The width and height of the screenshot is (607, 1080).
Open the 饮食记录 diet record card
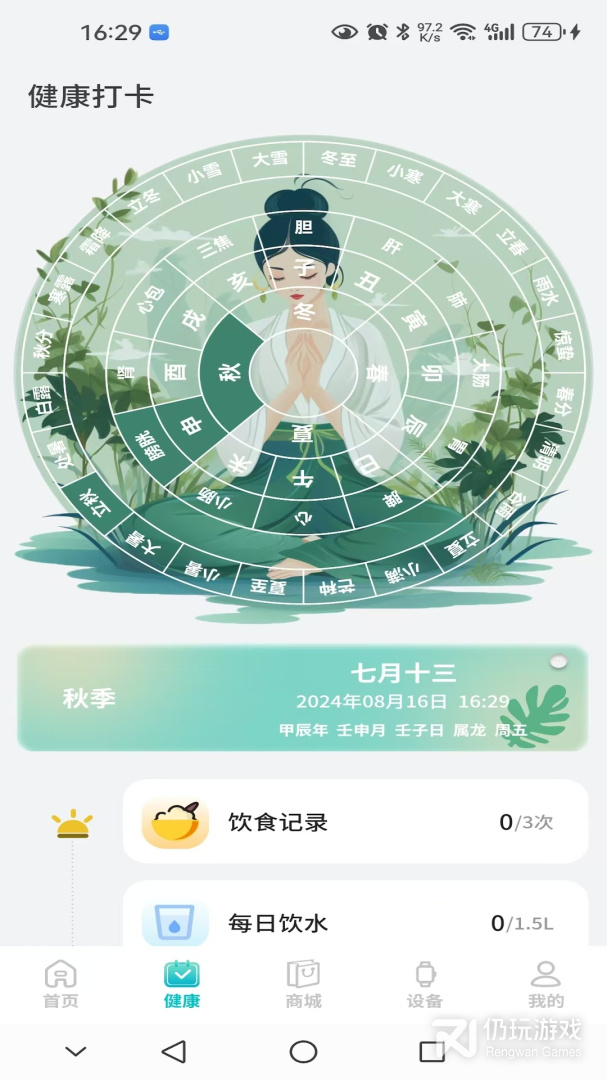(355, 822)
